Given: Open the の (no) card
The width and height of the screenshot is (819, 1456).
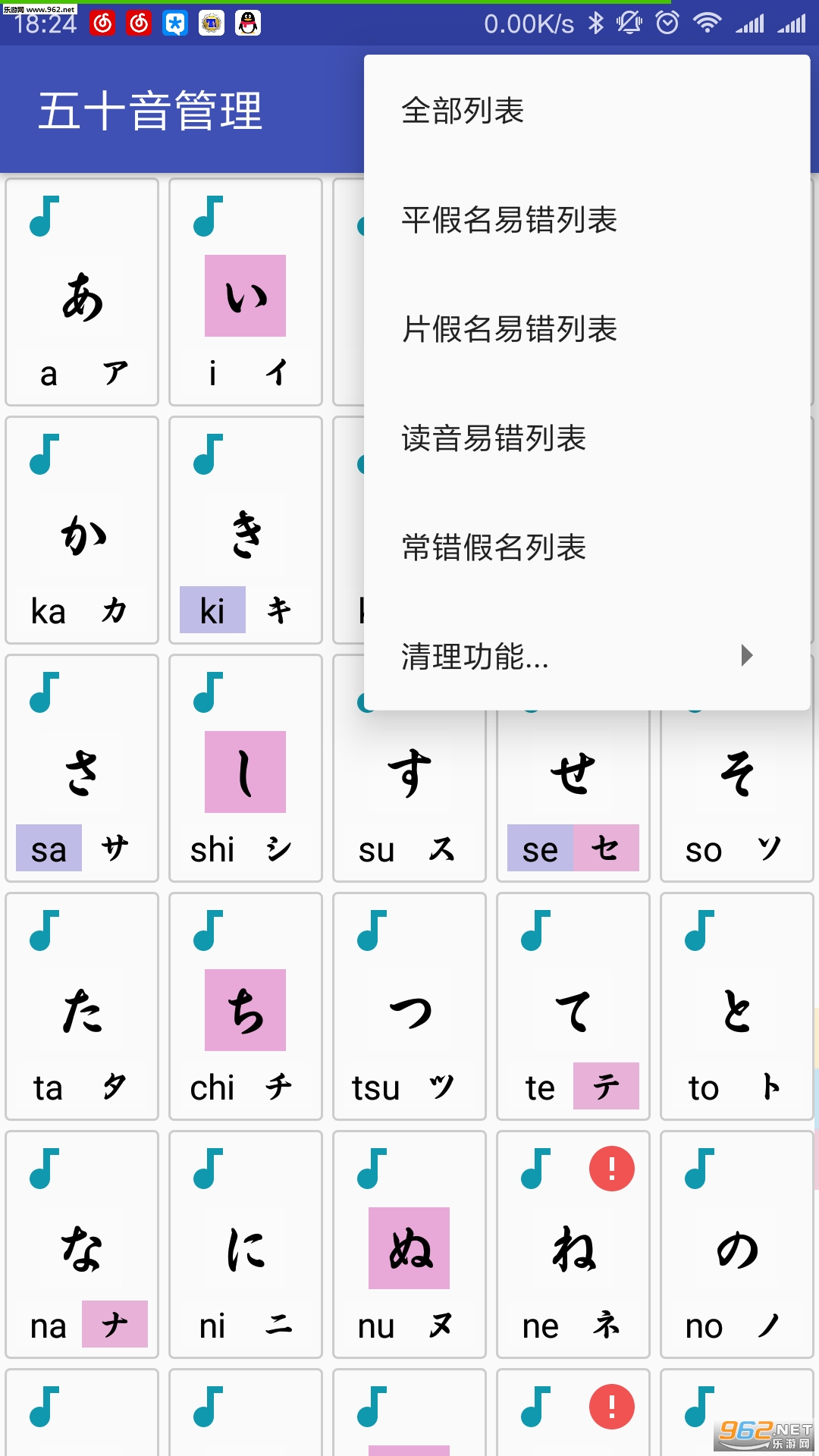Looking at the screenshot, I should (x=737, y=1244).
